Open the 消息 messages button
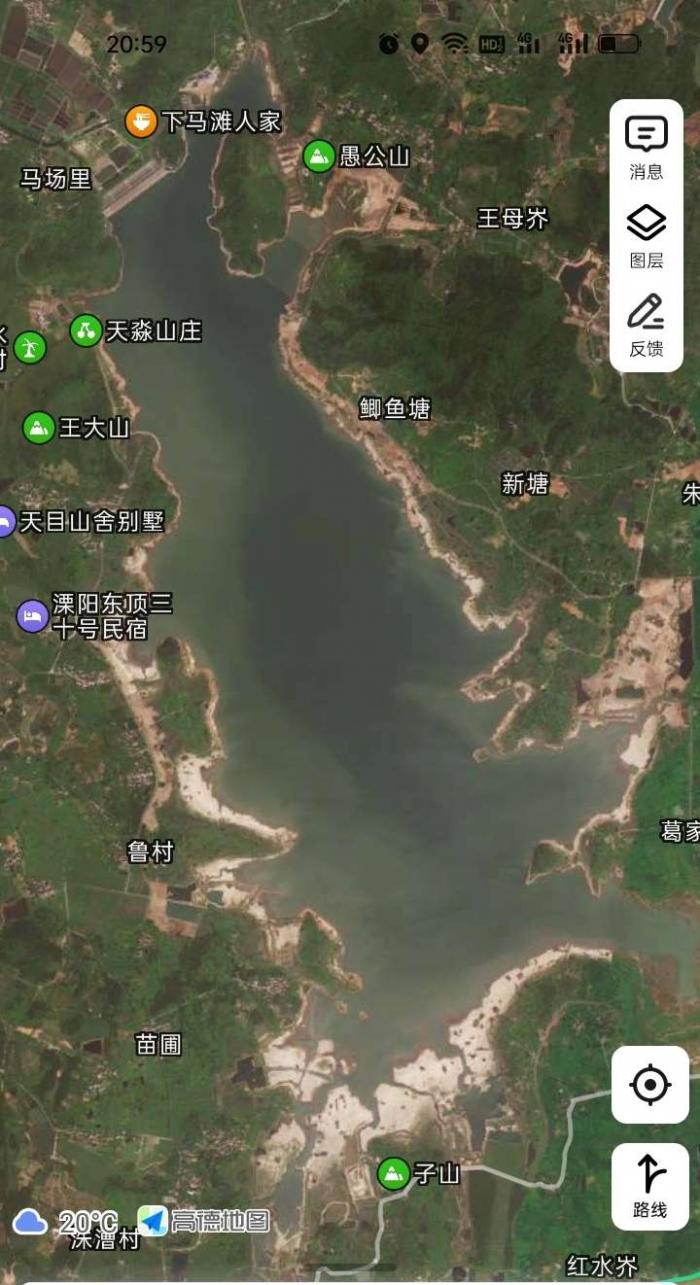 [x=646, y=148]
